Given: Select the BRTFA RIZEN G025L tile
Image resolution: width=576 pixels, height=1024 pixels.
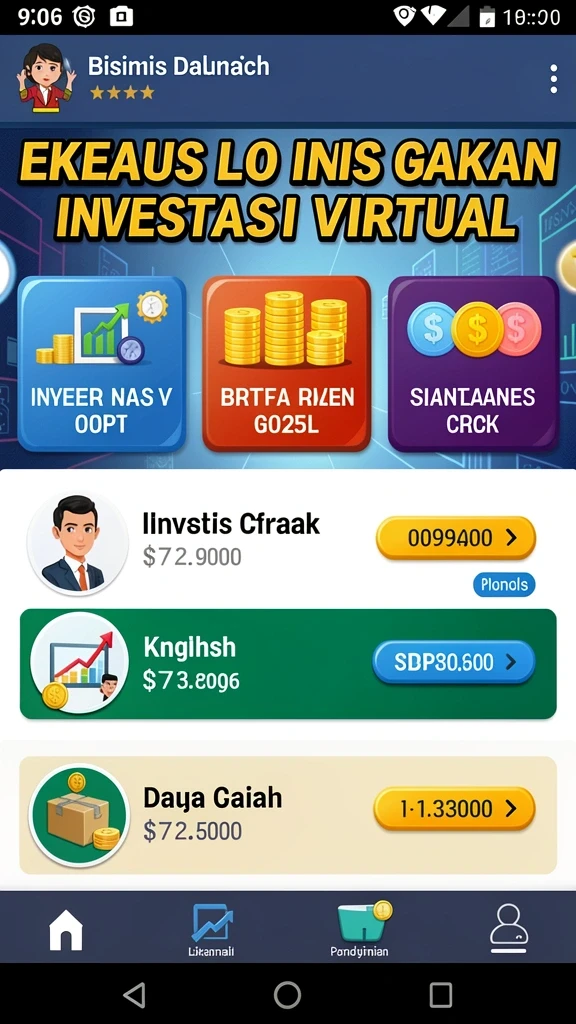Looking at the screenshot, I should 287,364.
